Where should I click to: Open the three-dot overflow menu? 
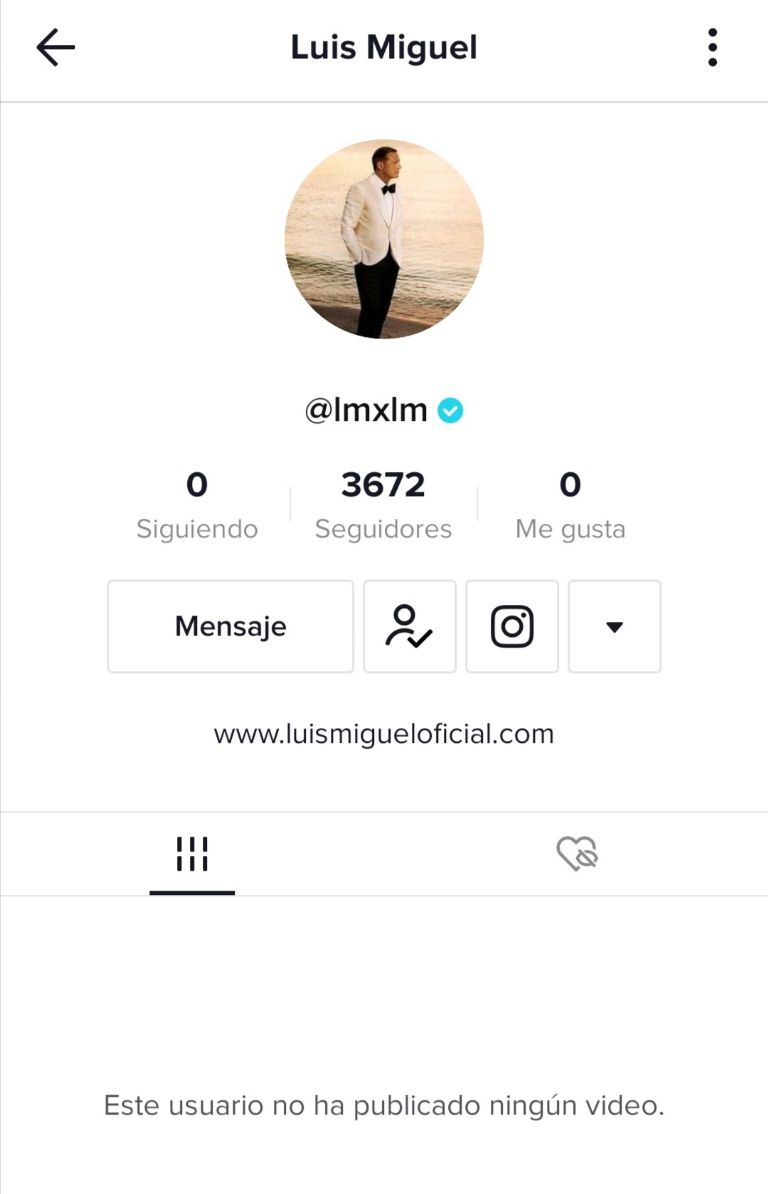tap(712, 47)
